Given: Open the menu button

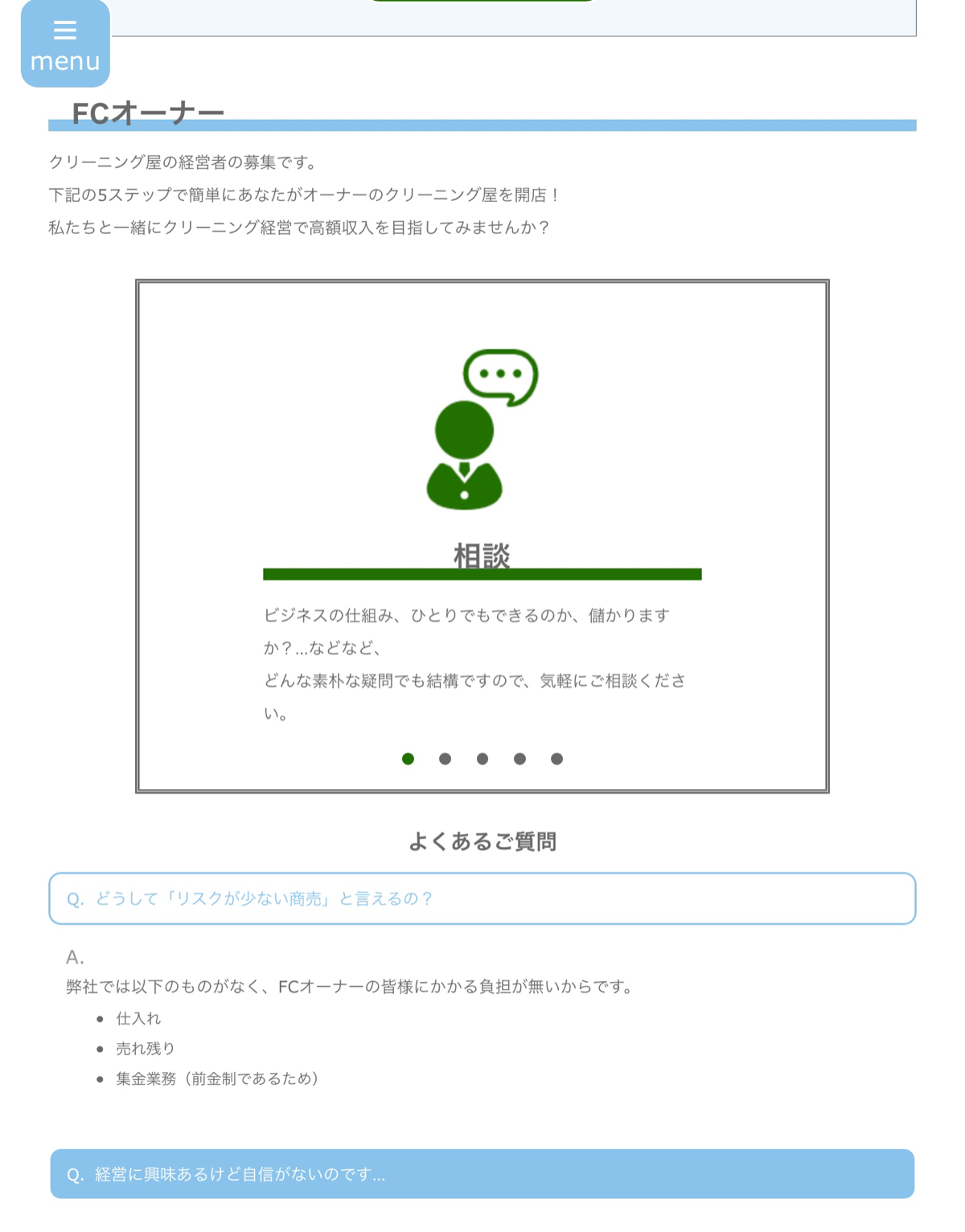Looking at the screenshot, I should (65, 44).
